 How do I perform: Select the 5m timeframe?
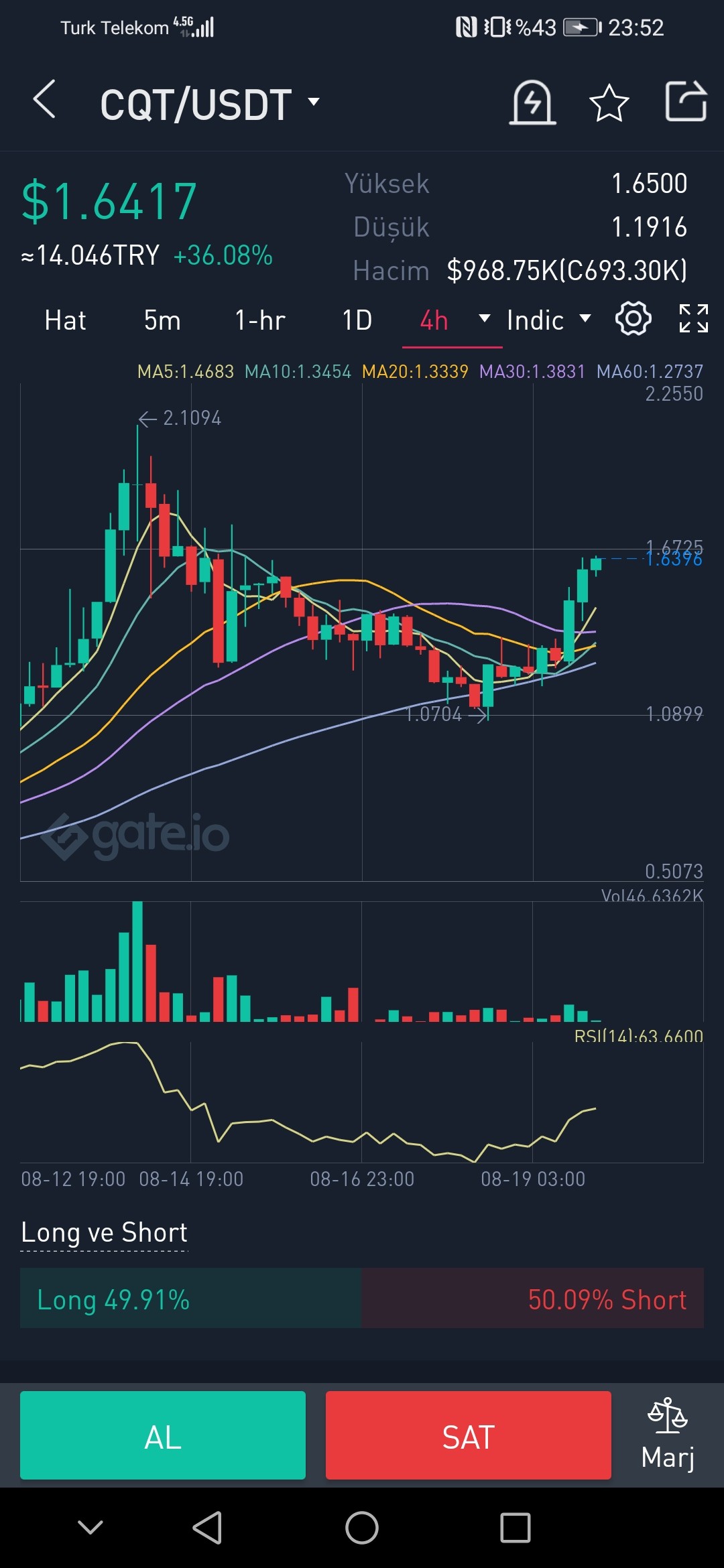[x=162, y=320]
